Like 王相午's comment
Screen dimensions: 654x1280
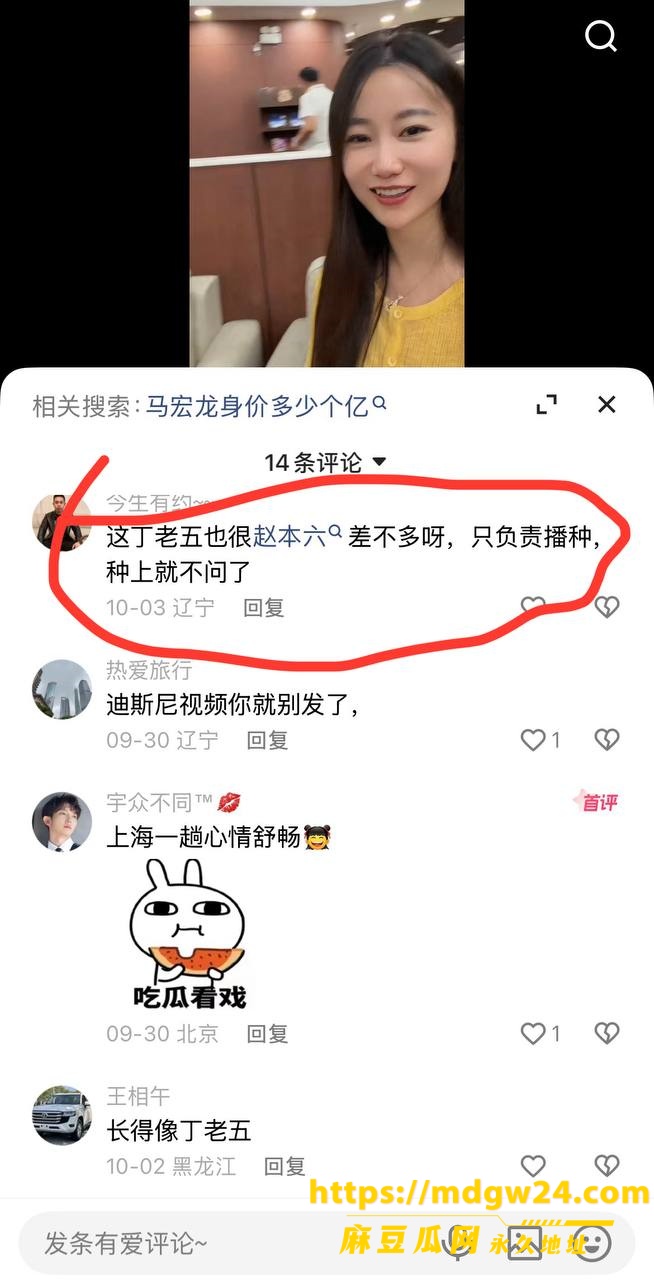(x=534, y=1166)
